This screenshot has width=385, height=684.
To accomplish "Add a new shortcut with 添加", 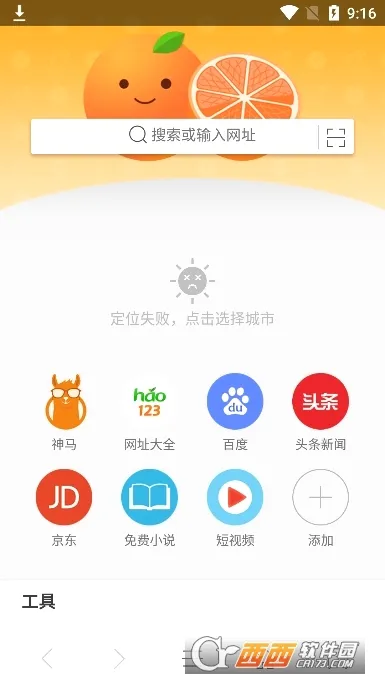I will pyautogui.click(x=320, y=508).
